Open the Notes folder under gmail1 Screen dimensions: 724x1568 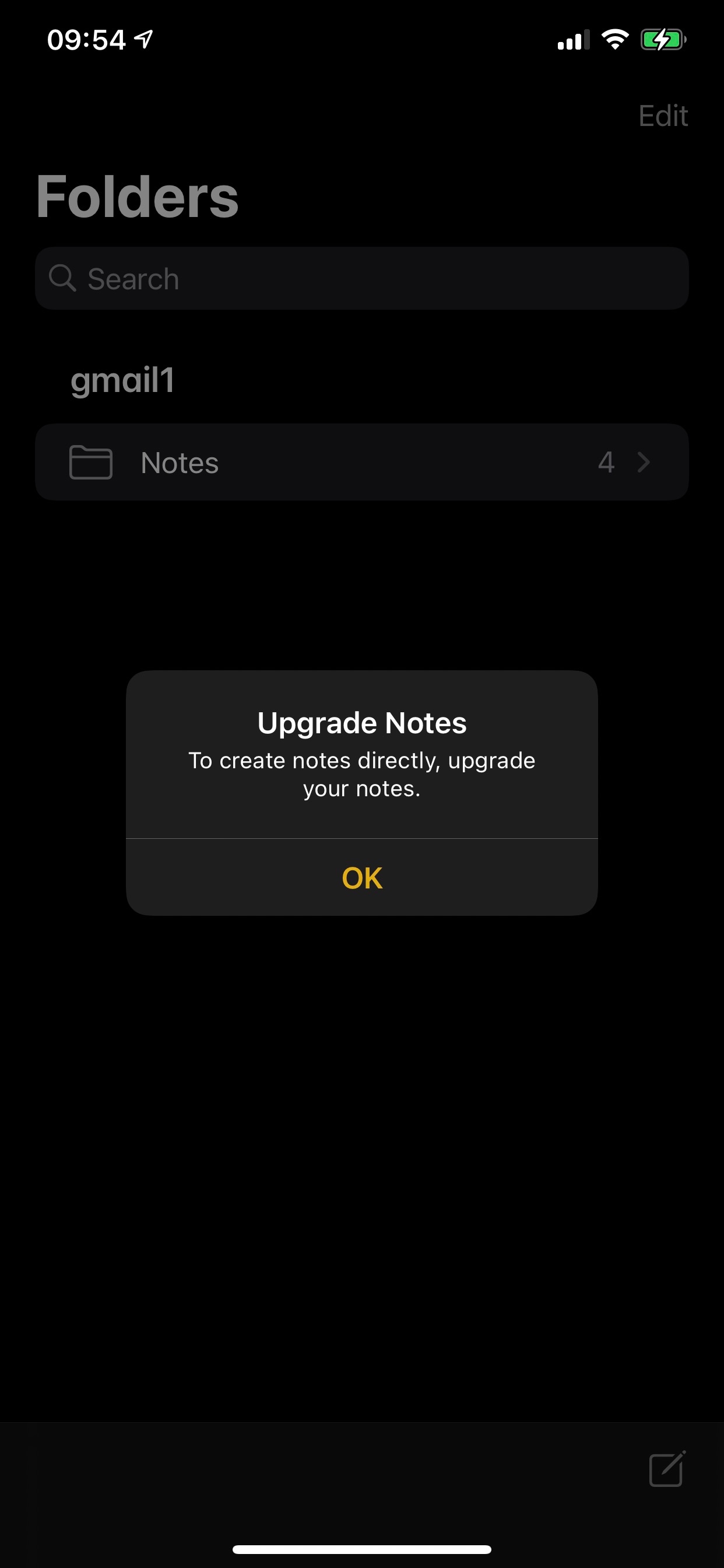click(362, 462)
